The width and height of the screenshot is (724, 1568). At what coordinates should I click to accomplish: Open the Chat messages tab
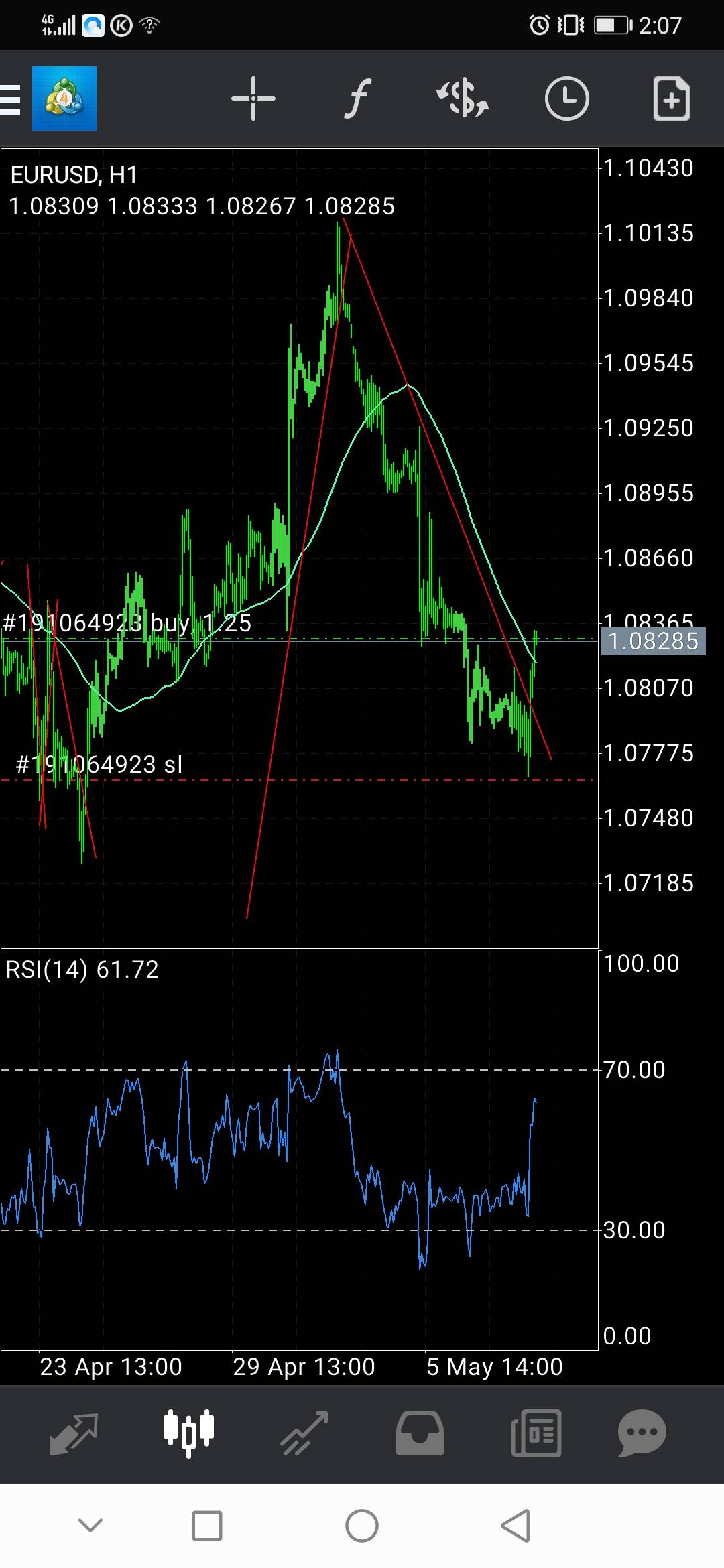point(642,1433)
